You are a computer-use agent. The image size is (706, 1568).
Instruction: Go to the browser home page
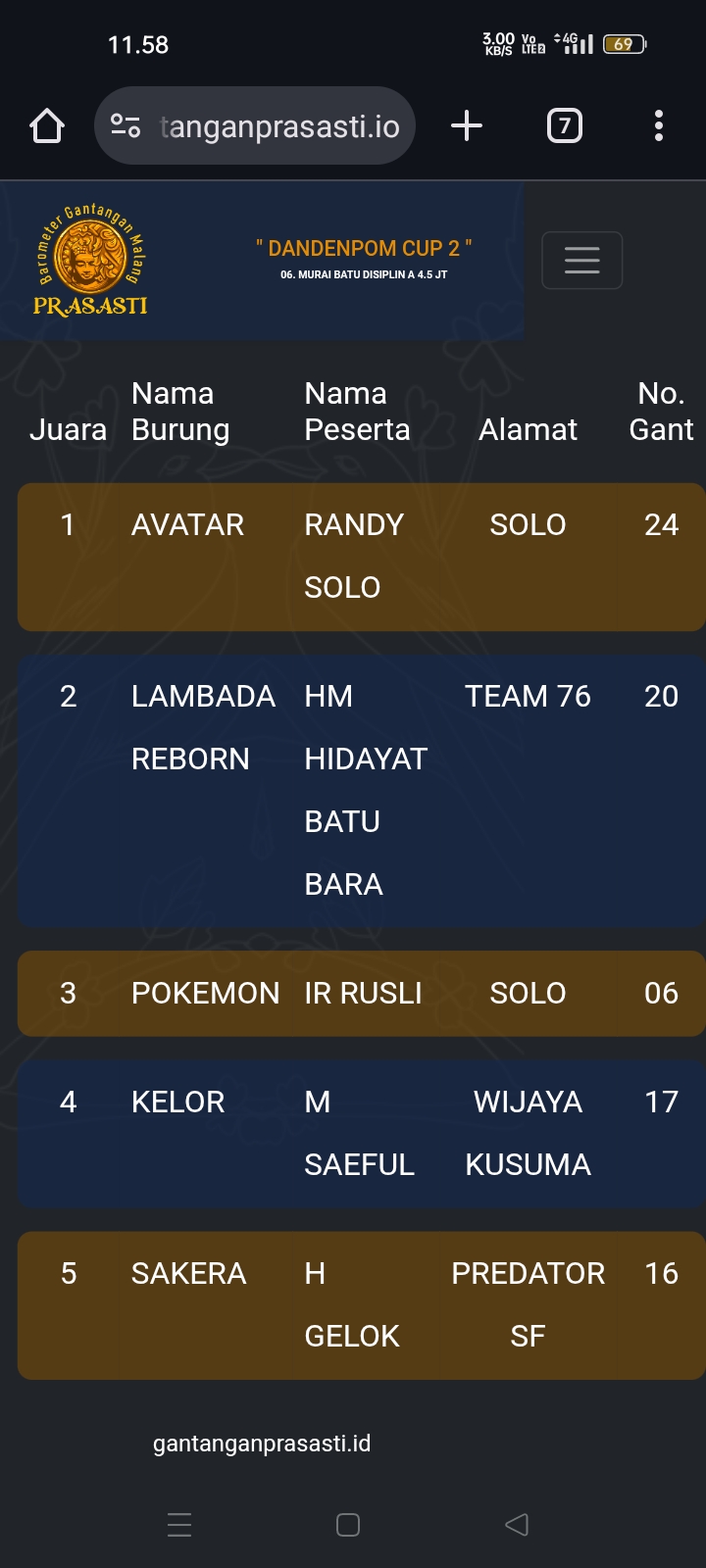(x=47, y=126)
